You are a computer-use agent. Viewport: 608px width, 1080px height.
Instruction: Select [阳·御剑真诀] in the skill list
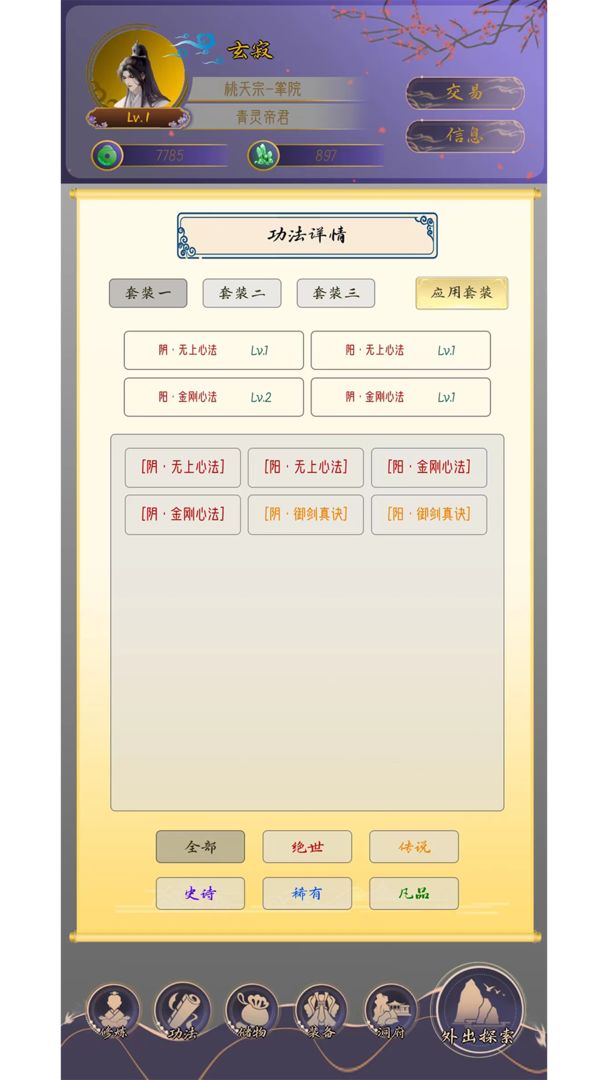click(429, 514)
